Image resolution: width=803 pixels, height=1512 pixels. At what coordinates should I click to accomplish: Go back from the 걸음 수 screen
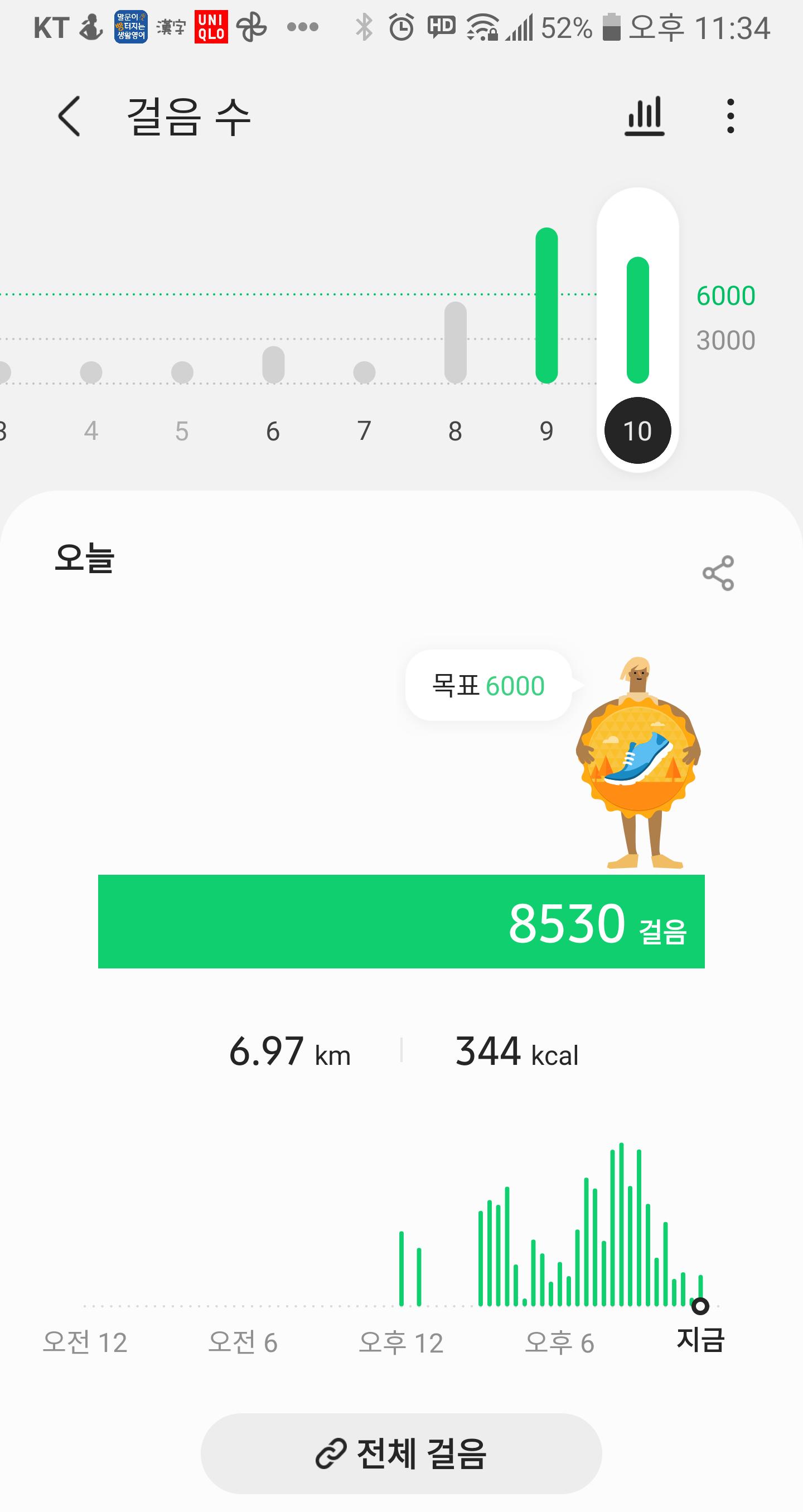tap(69, 116)
